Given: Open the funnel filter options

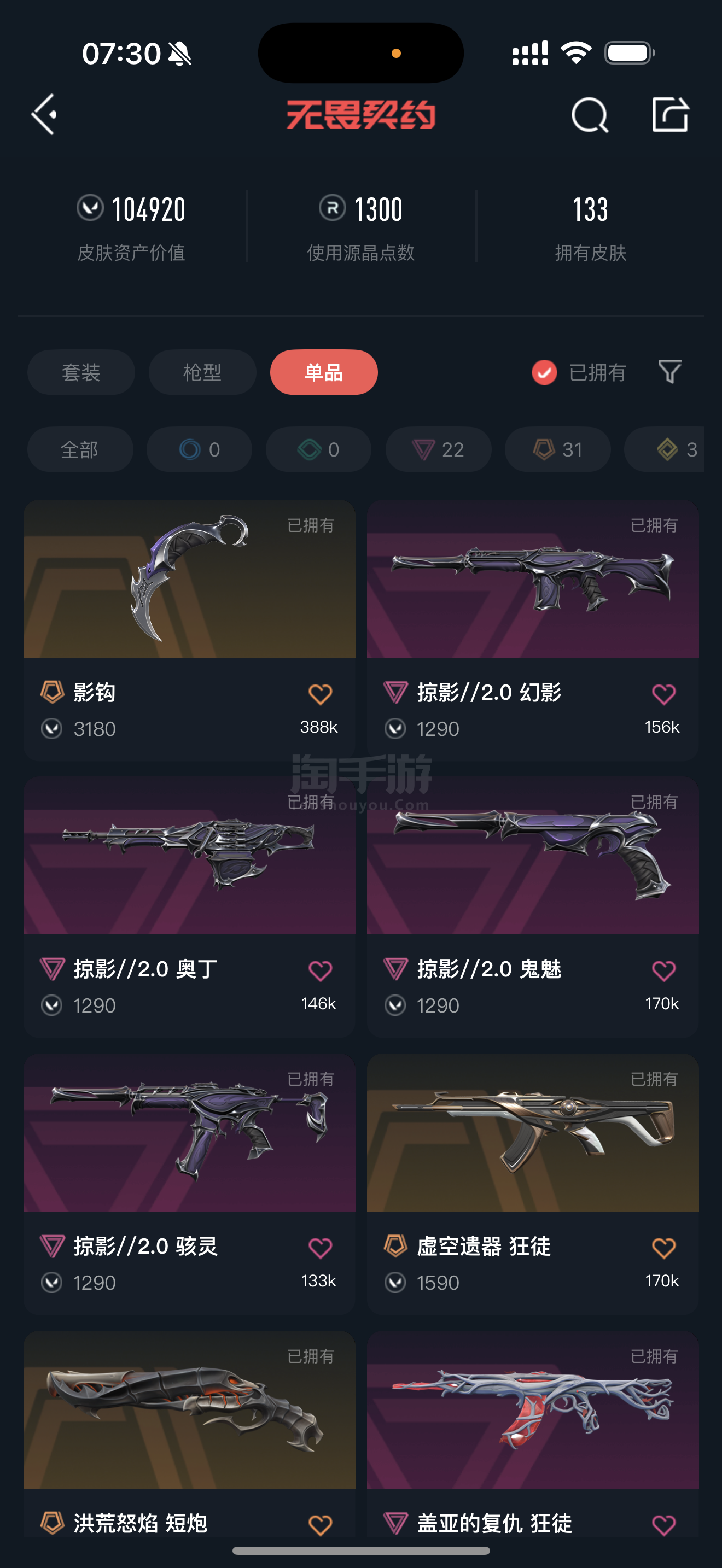Looking at the screenshot, I should click(669, 371).
